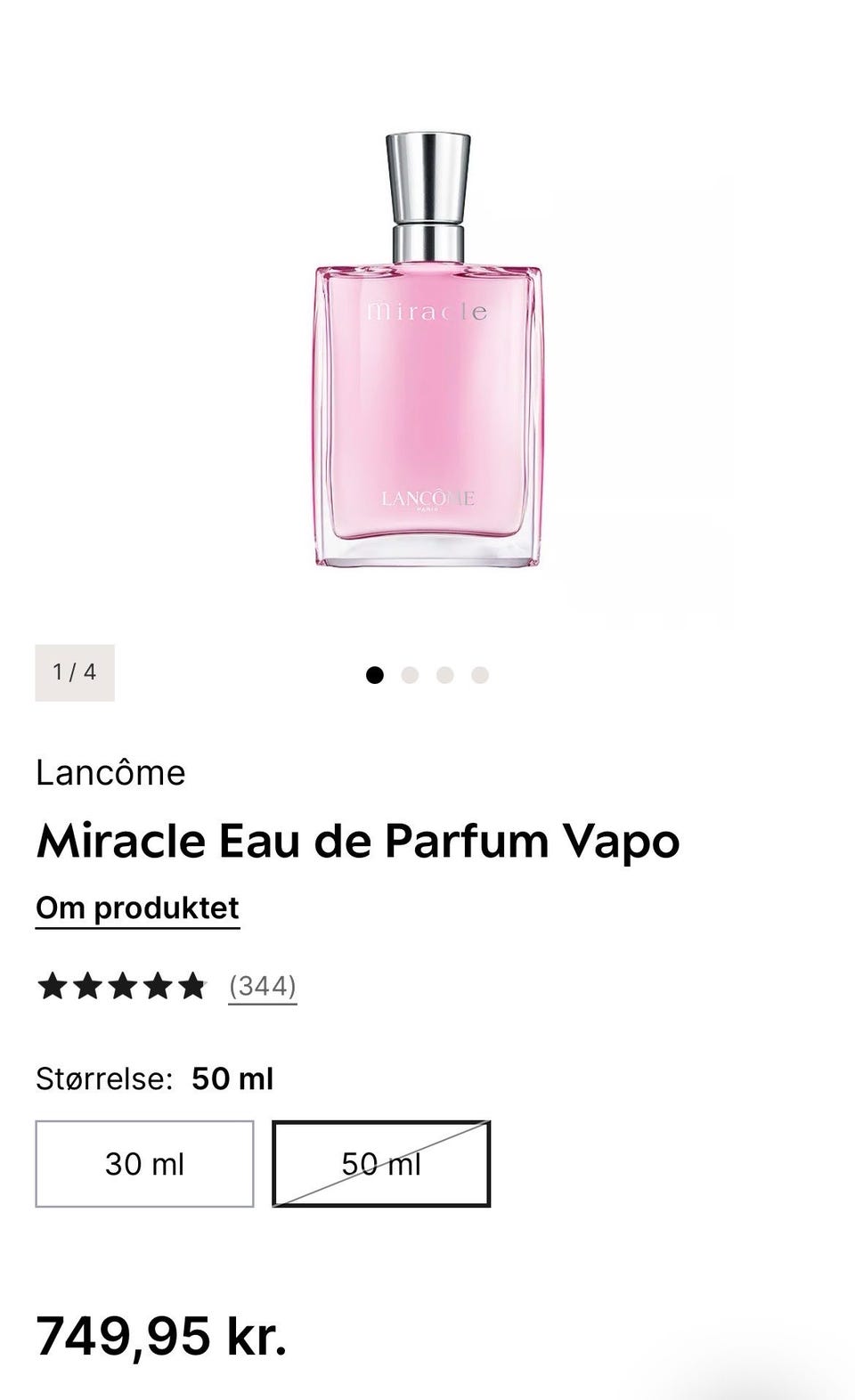Choose the 50 ml size option

tap(381, 1163)
